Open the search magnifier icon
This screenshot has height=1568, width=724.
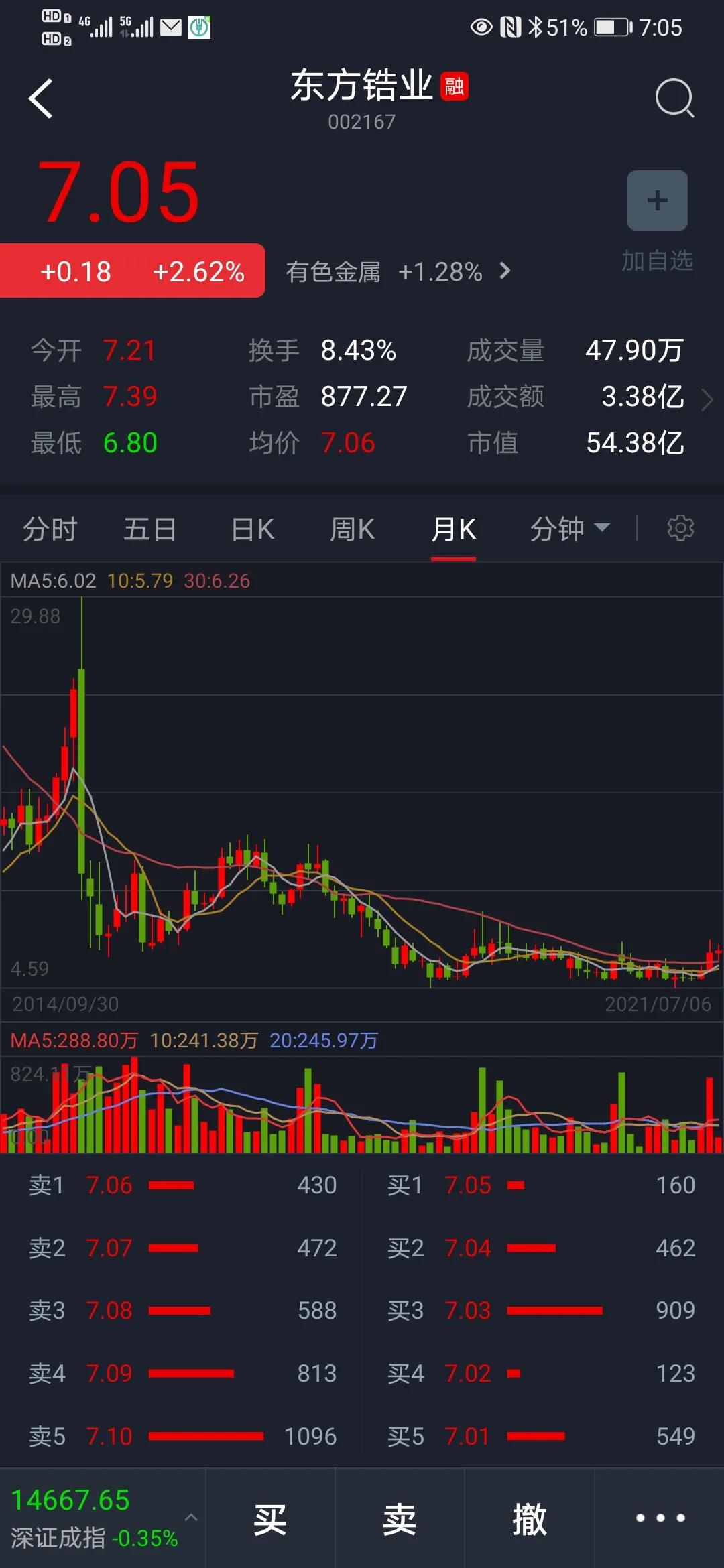[x=674, y=99]
